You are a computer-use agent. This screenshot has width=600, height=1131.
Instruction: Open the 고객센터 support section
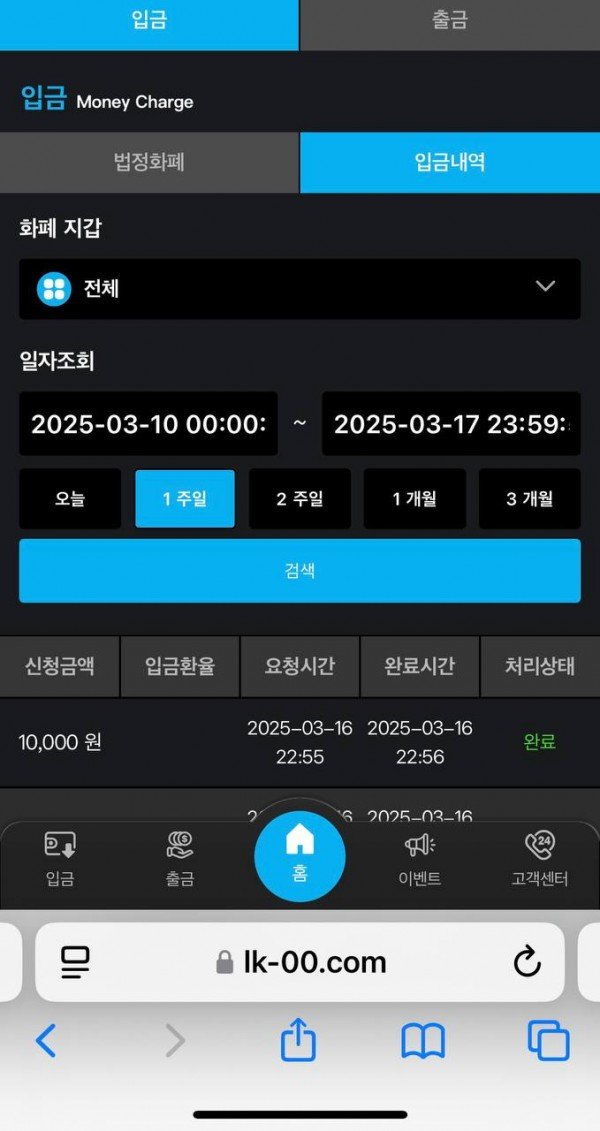tap(540, 860)
